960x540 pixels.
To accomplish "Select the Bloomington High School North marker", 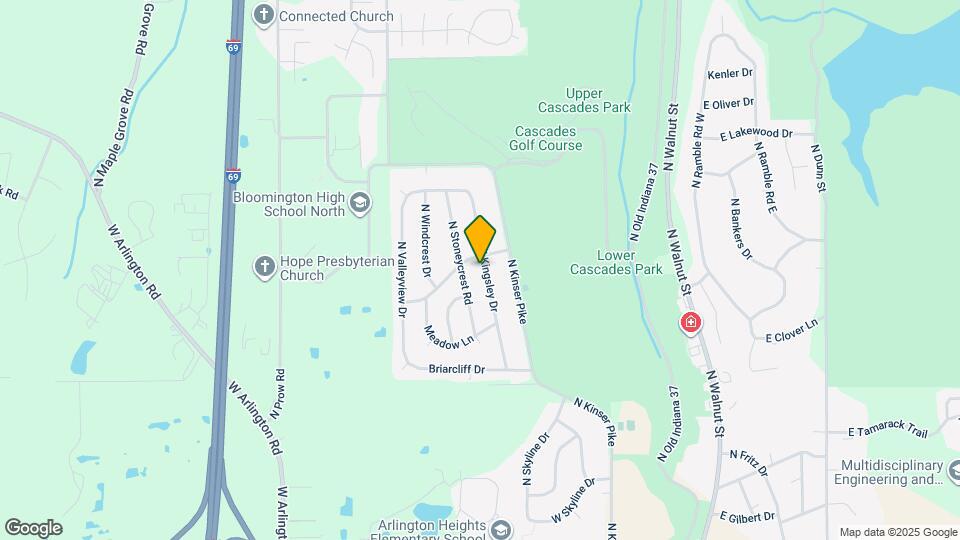I will click(x=358, y=204).
